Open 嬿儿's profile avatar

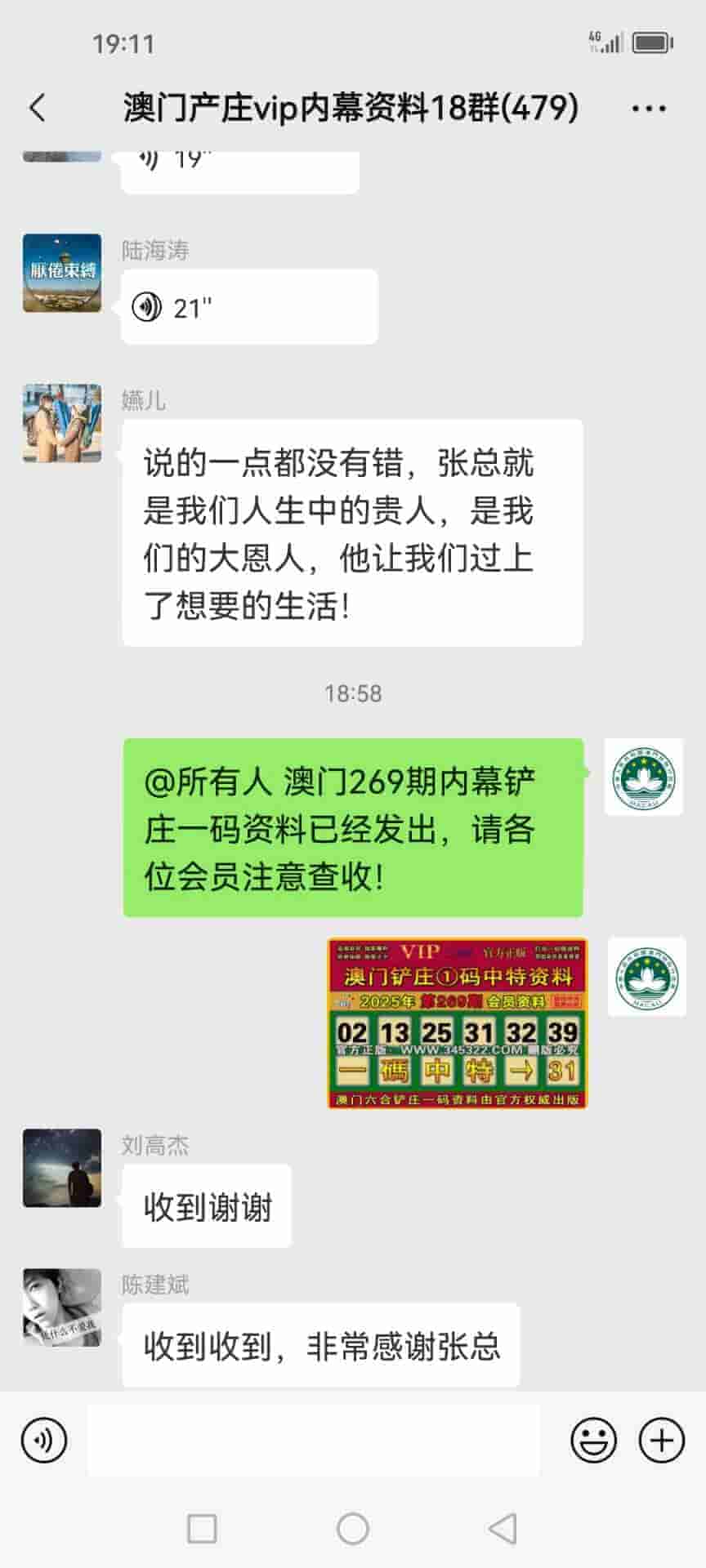pos(62,423)
